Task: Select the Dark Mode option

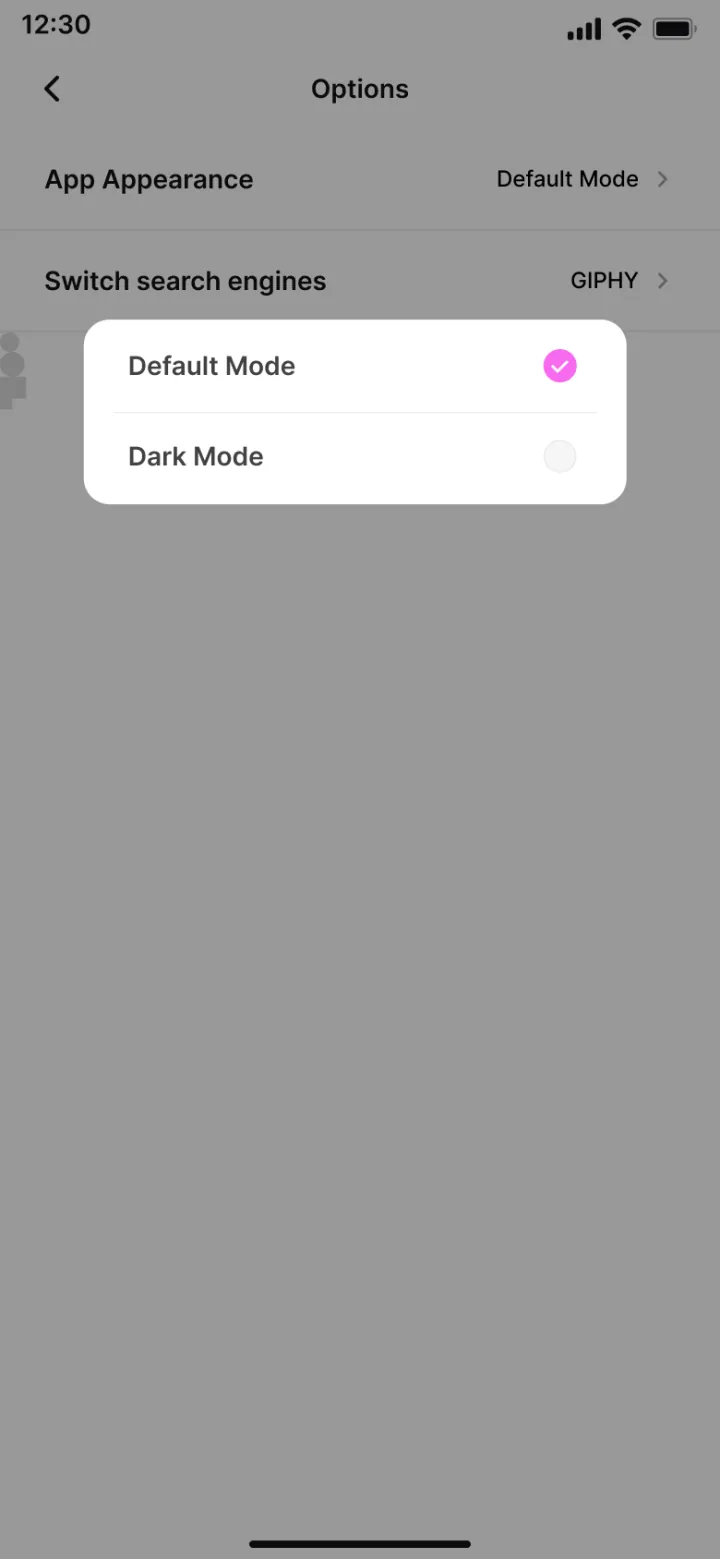Action: pos(355,457)
